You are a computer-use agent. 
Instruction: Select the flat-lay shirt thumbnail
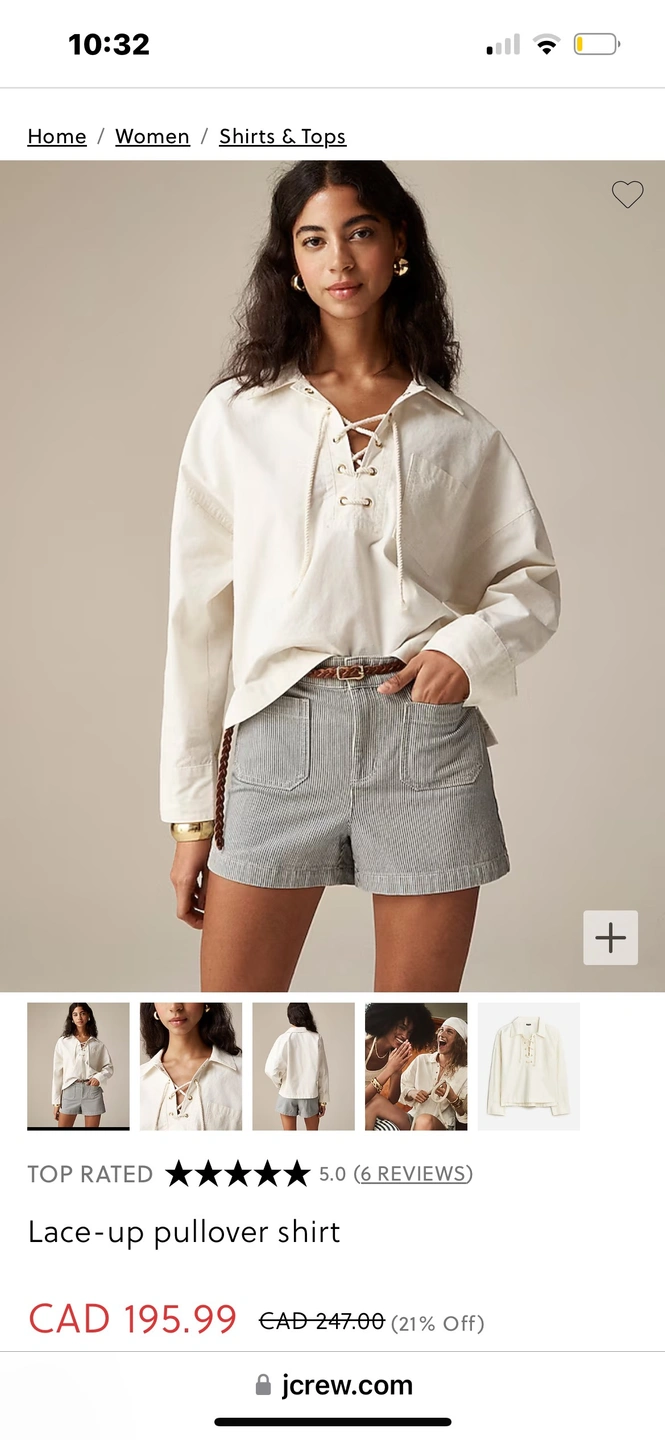click(529, 1066)
